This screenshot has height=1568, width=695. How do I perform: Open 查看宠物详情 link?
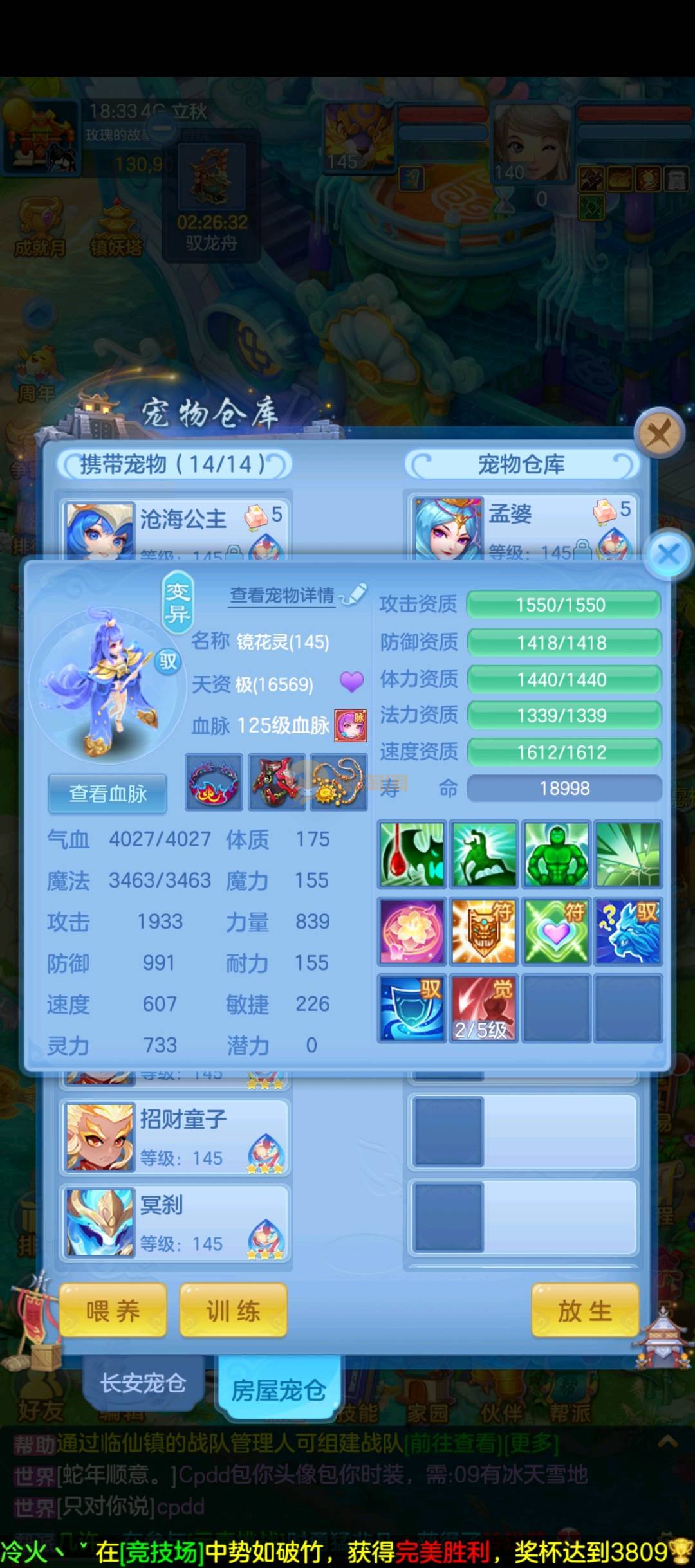pos(282,596)
